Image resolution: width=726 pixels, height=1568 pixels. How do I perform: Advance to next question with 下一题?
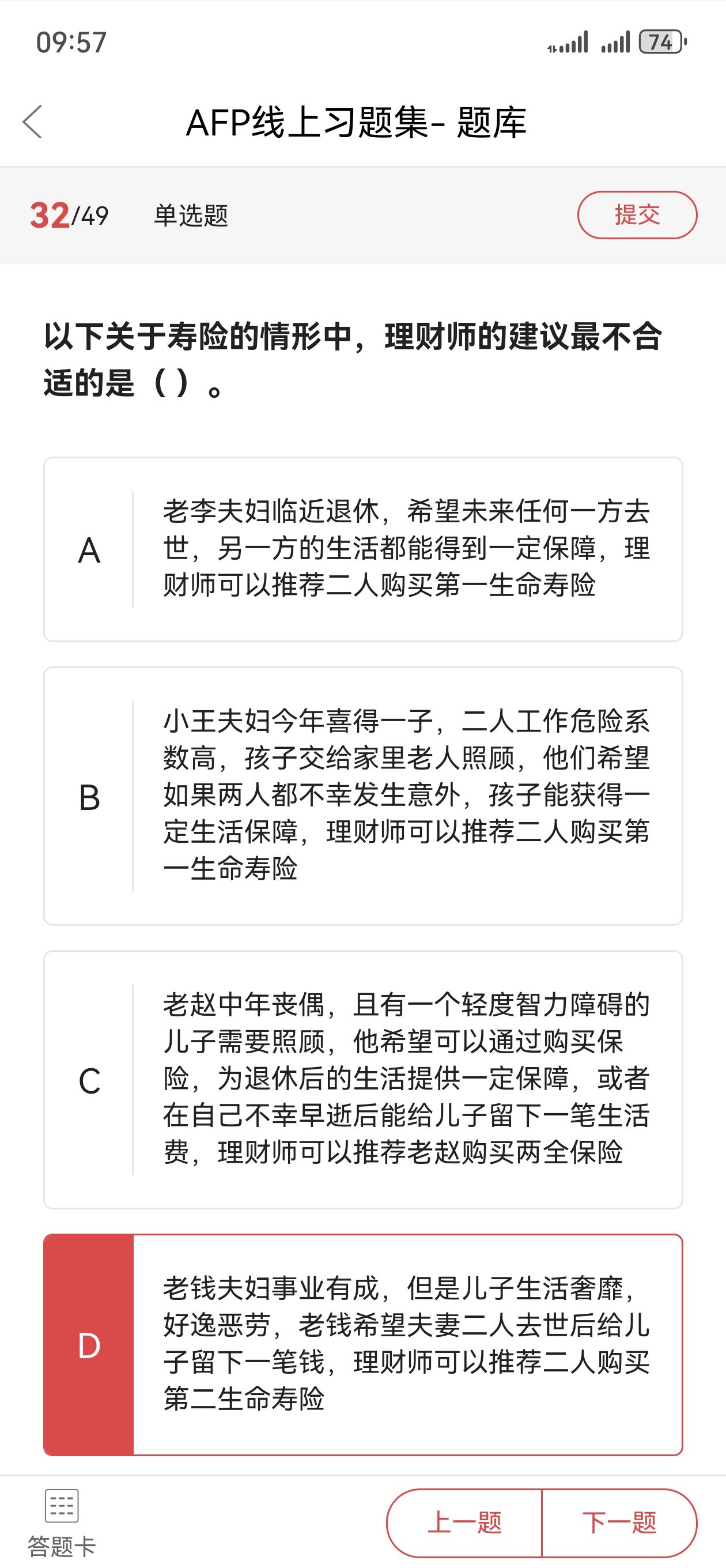click(x=619, y=1522)
